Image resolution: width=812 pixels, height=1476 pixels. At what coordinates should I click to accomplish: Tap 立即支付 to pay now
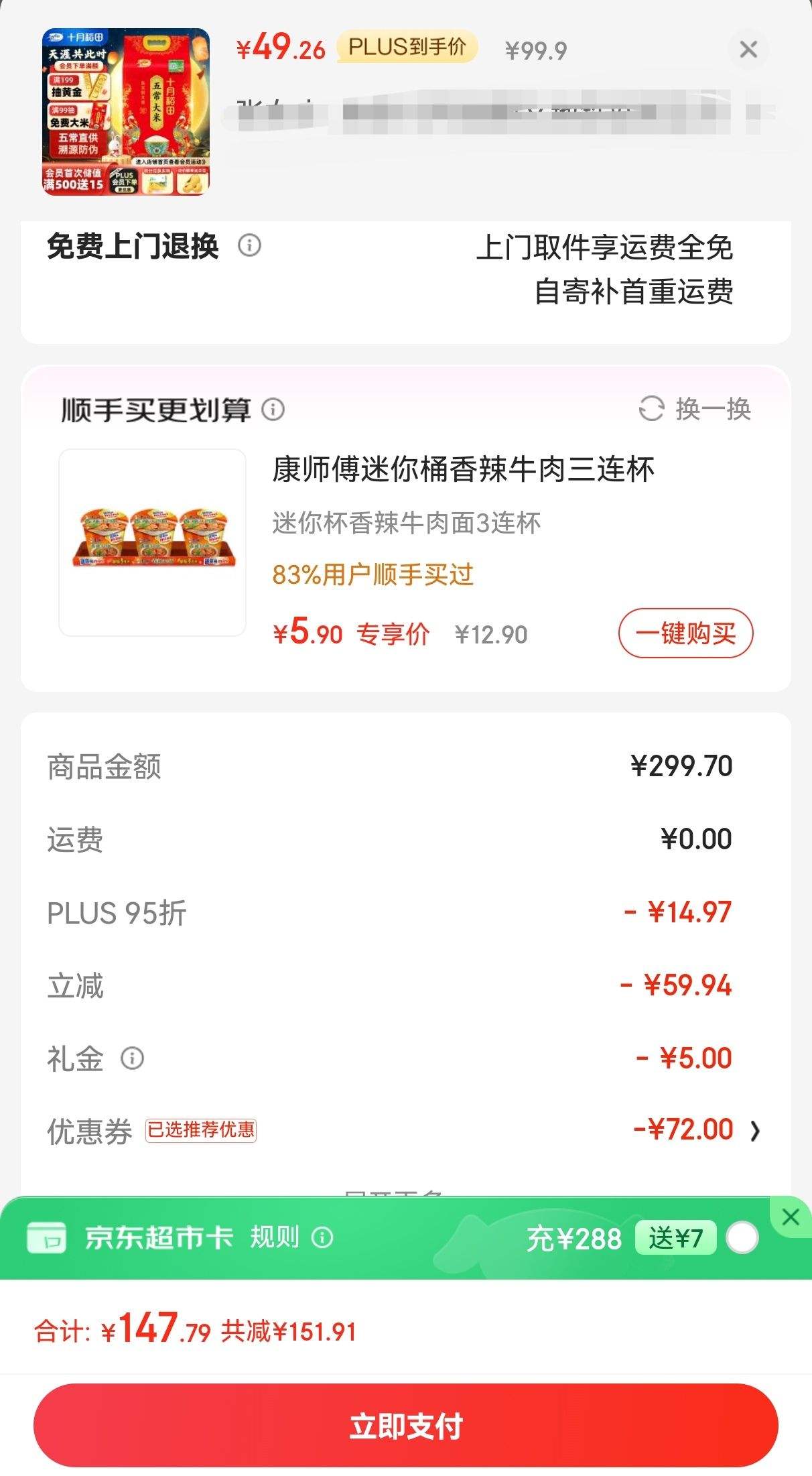tap(406, 1425)
